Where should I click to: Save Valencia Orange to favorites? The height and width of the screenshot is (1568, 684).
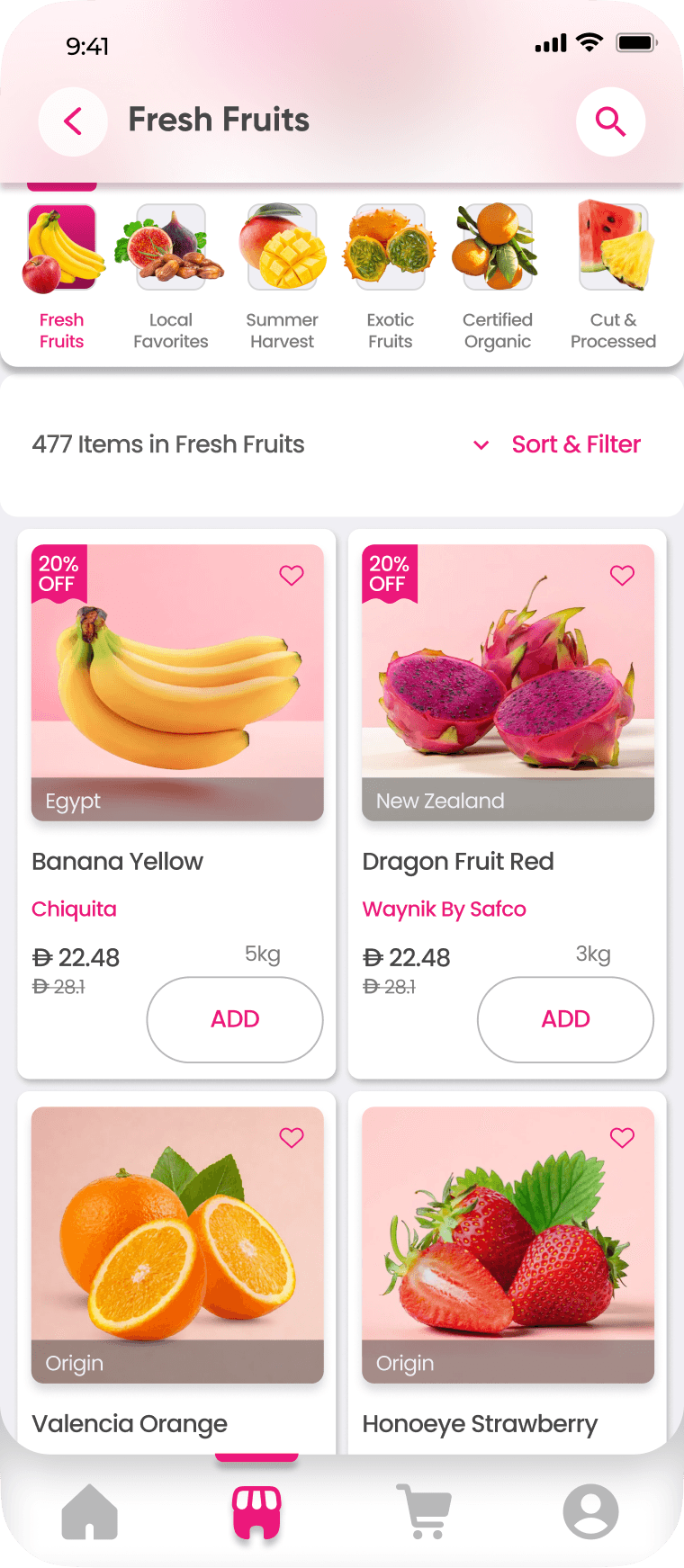292,1138
